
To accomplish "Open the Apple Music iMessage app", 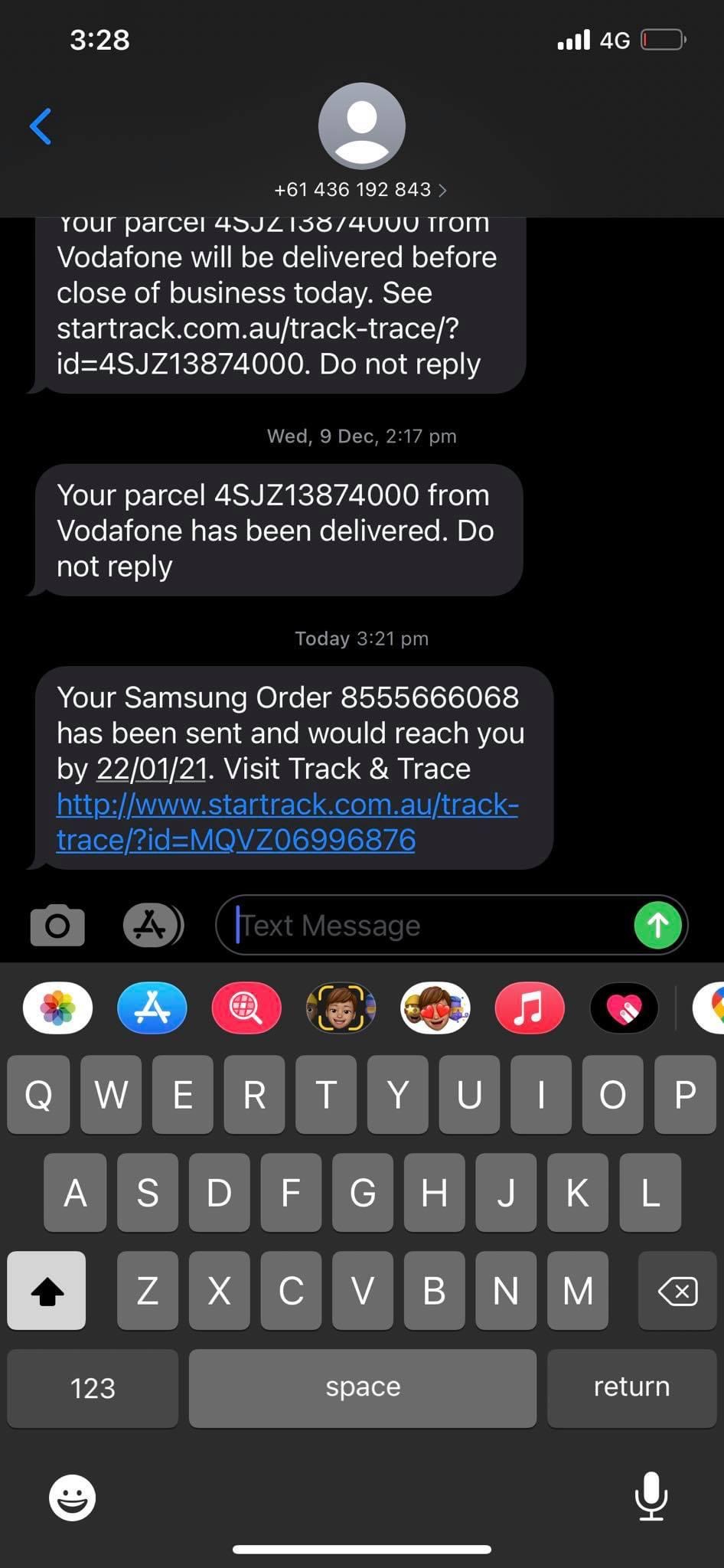I will [x=530, y=1008].
